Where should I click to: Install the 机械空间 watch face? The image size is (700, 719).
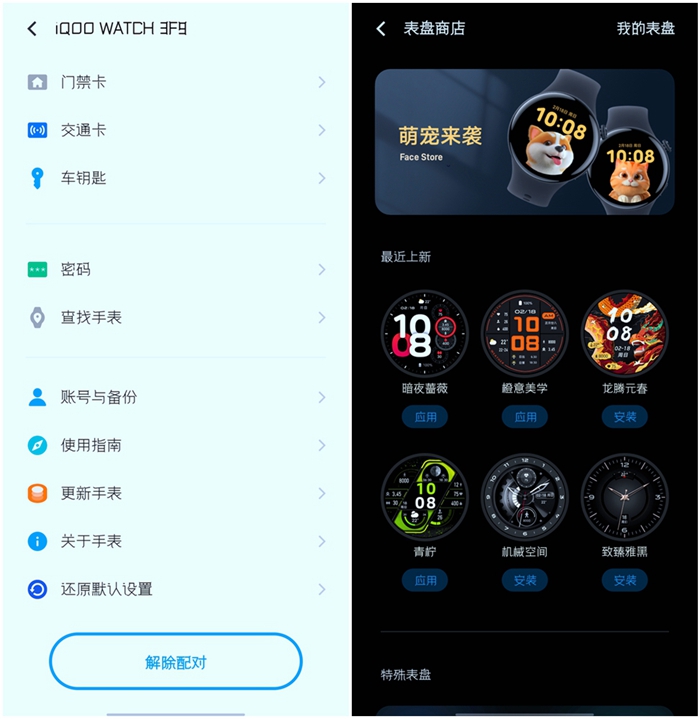(525, 580)
